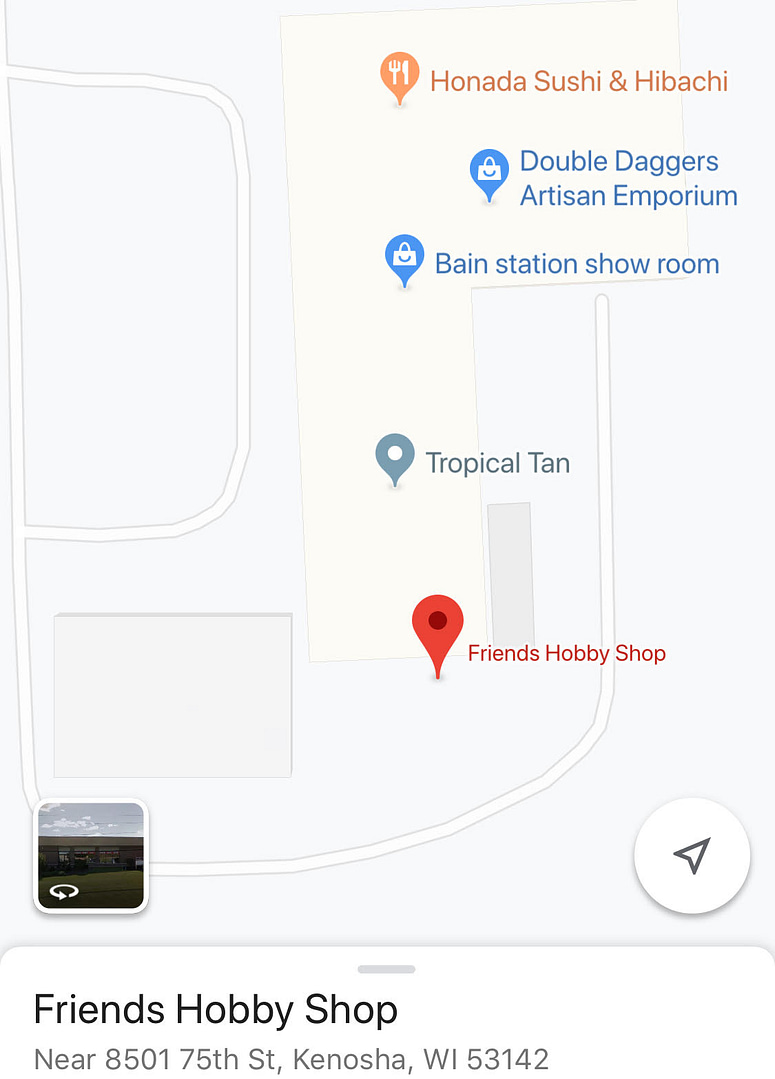Open the Honada Sushi & Hibachi map pin
The height and width of the screenshot is (1079, 775).
(x=399, y=76)
